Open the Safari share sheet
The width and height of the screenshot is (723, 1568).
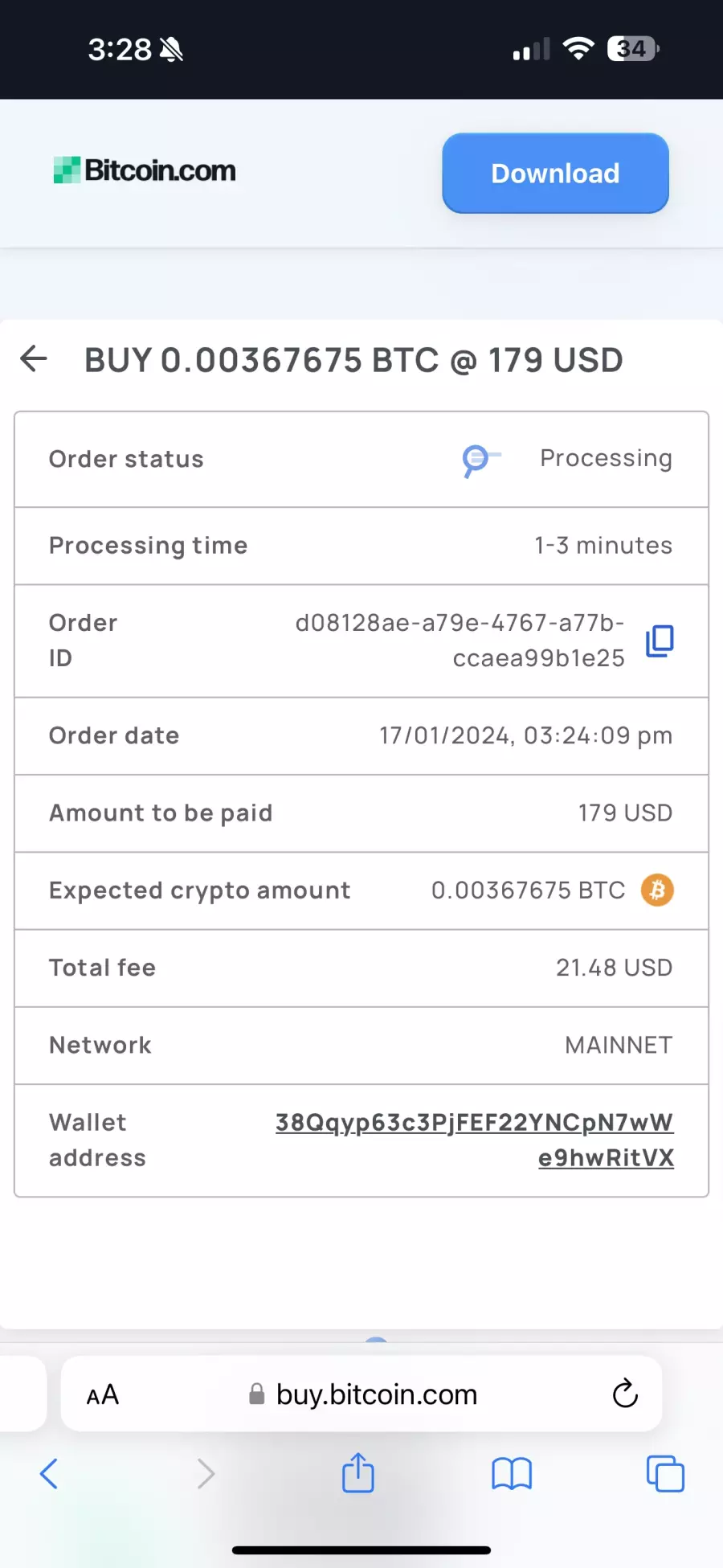(358, 1472)
